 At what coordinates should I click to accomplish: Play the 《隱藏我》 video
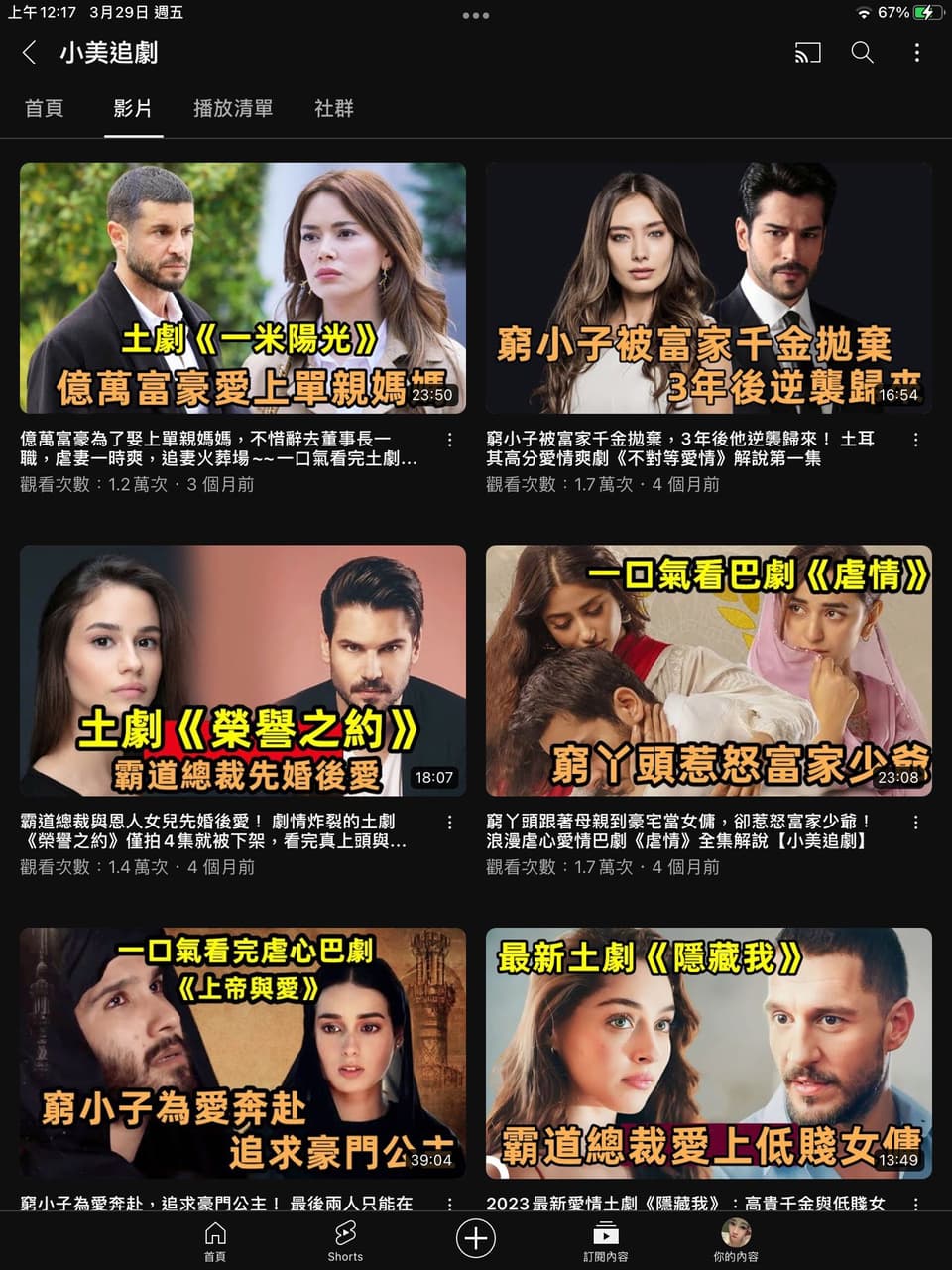click(708, 1052)
